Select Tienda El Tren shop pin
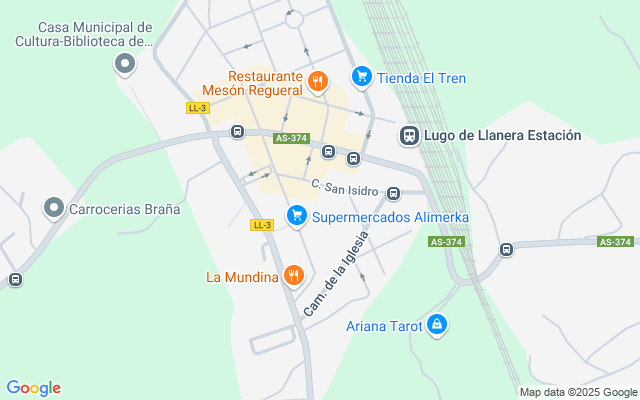Screen dimensions: 640x400 click(x=361, y=76)
